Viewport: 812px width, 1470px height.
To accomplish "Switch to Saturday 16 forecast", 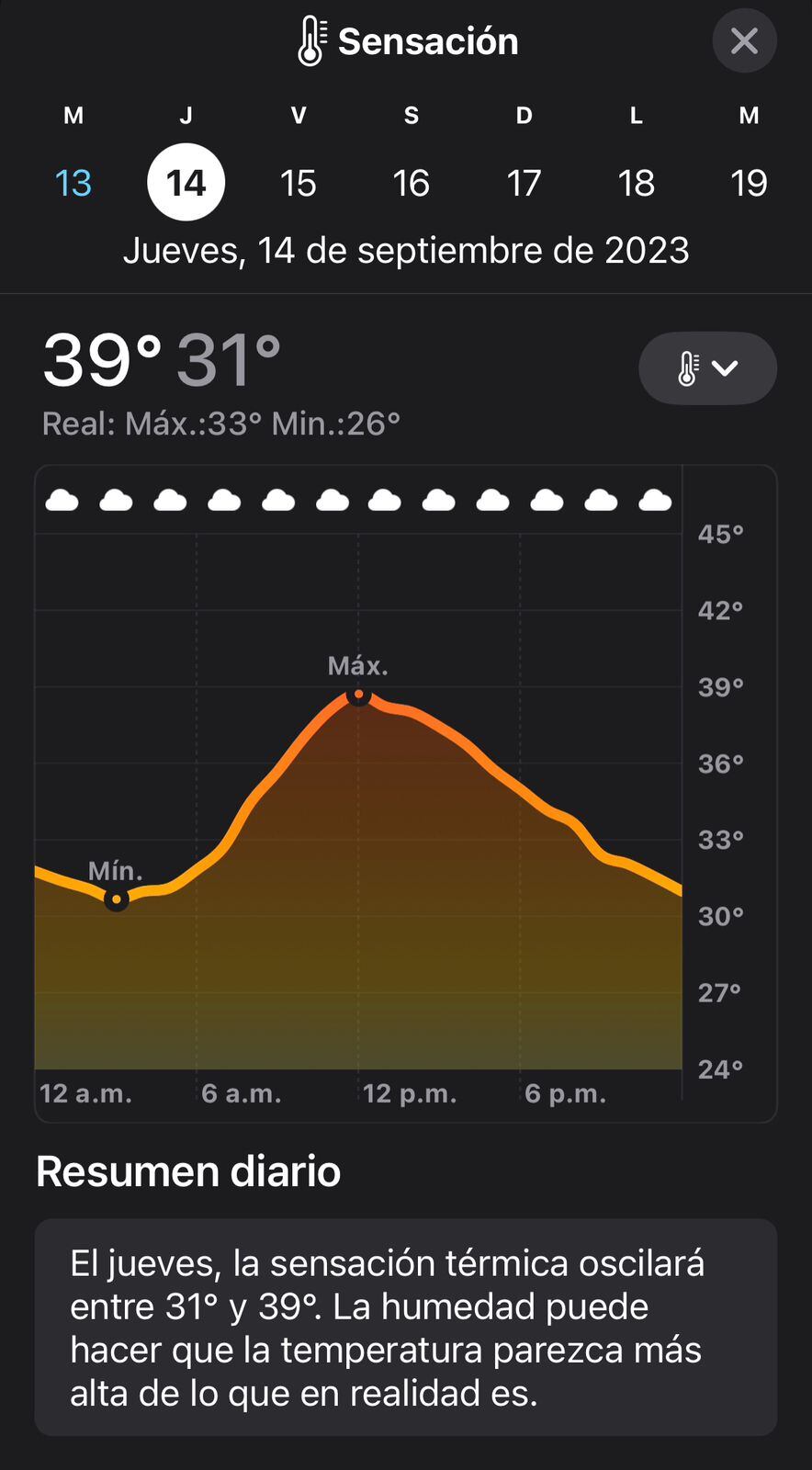I will 412,182.
